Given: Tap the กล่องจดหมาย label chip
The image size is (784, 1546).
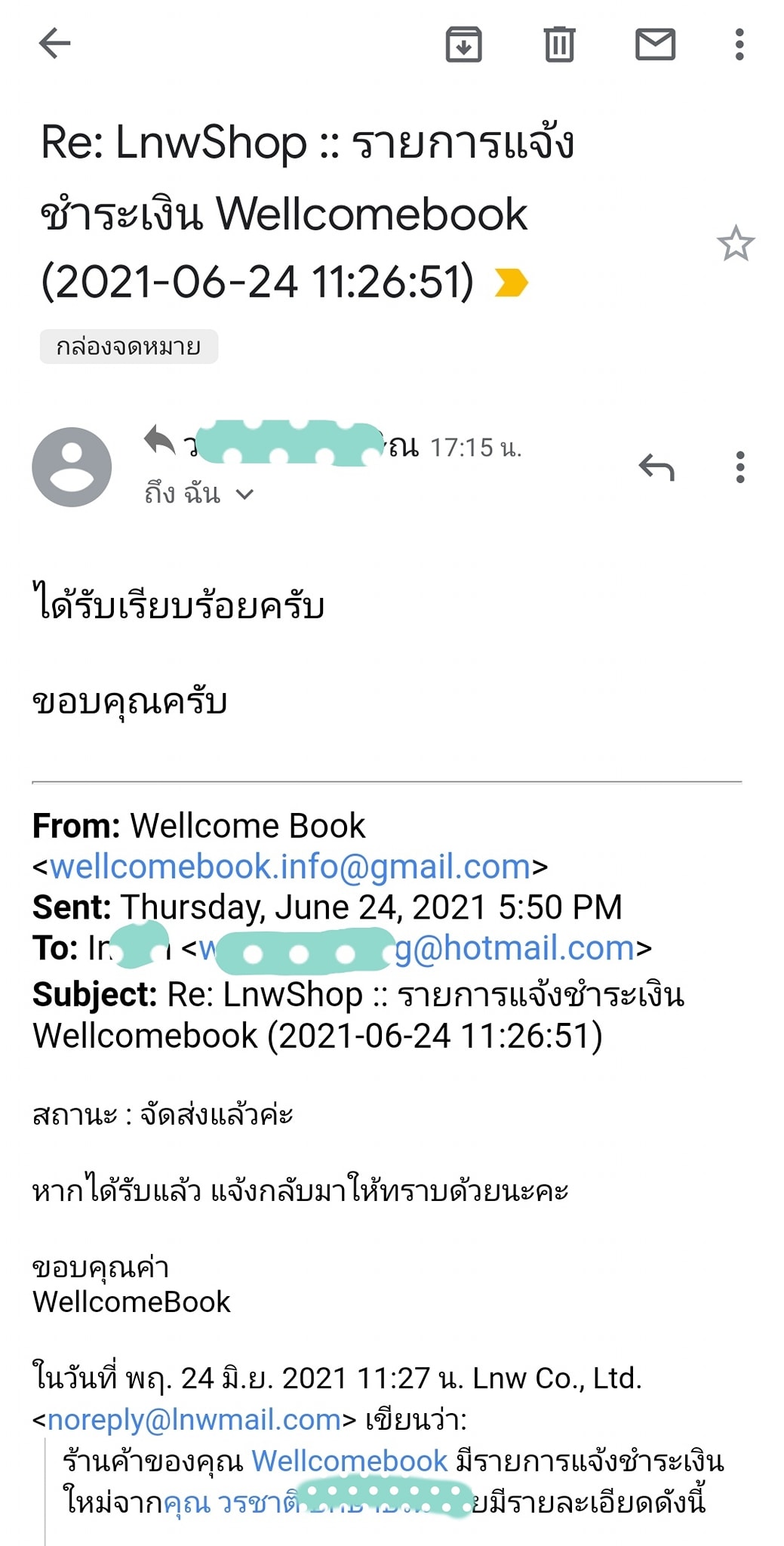Looking at the screenshot, I should [129, 347].
